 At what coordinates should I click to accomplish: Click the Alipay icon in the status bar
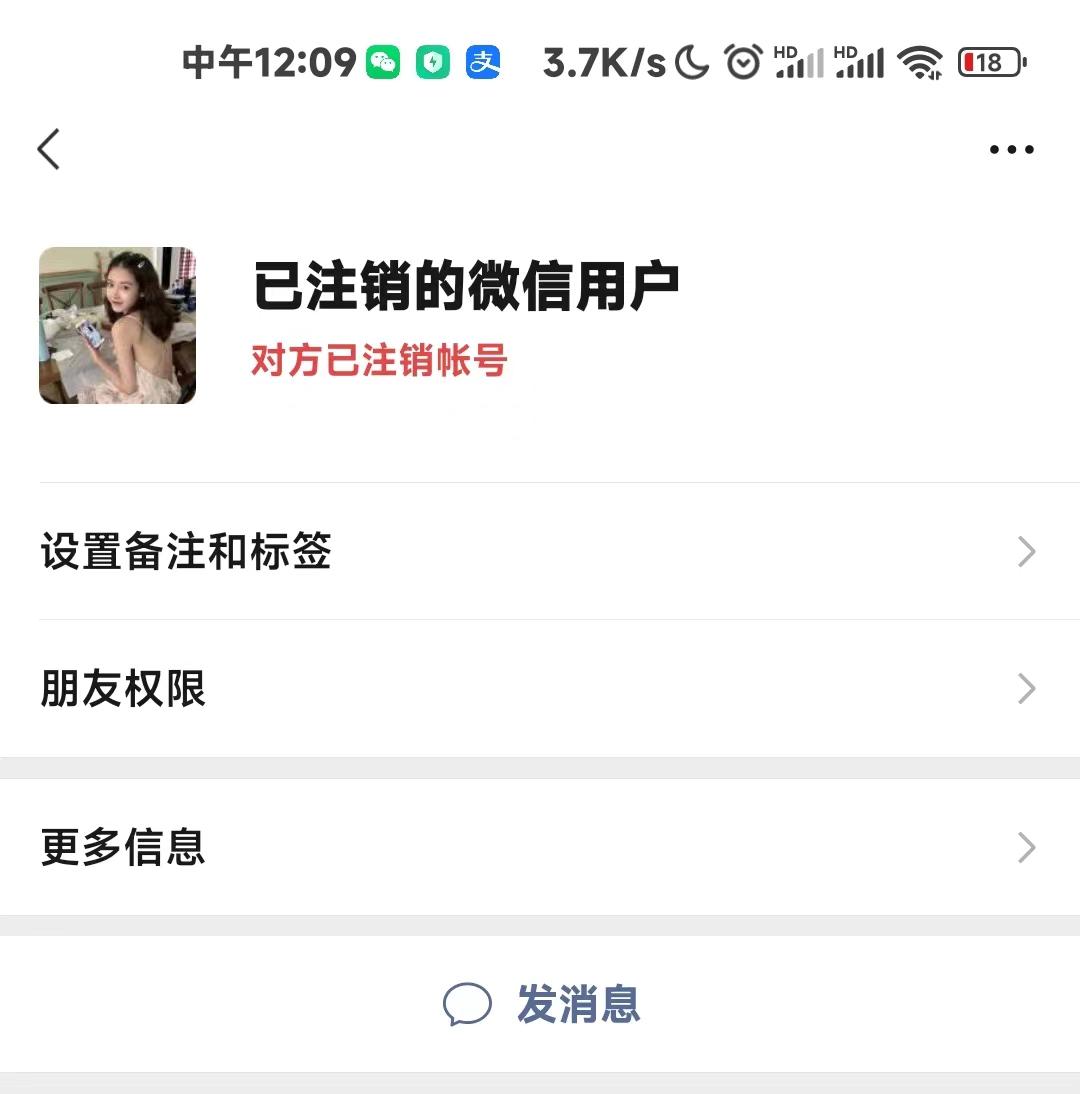click(x=482, y=63)
